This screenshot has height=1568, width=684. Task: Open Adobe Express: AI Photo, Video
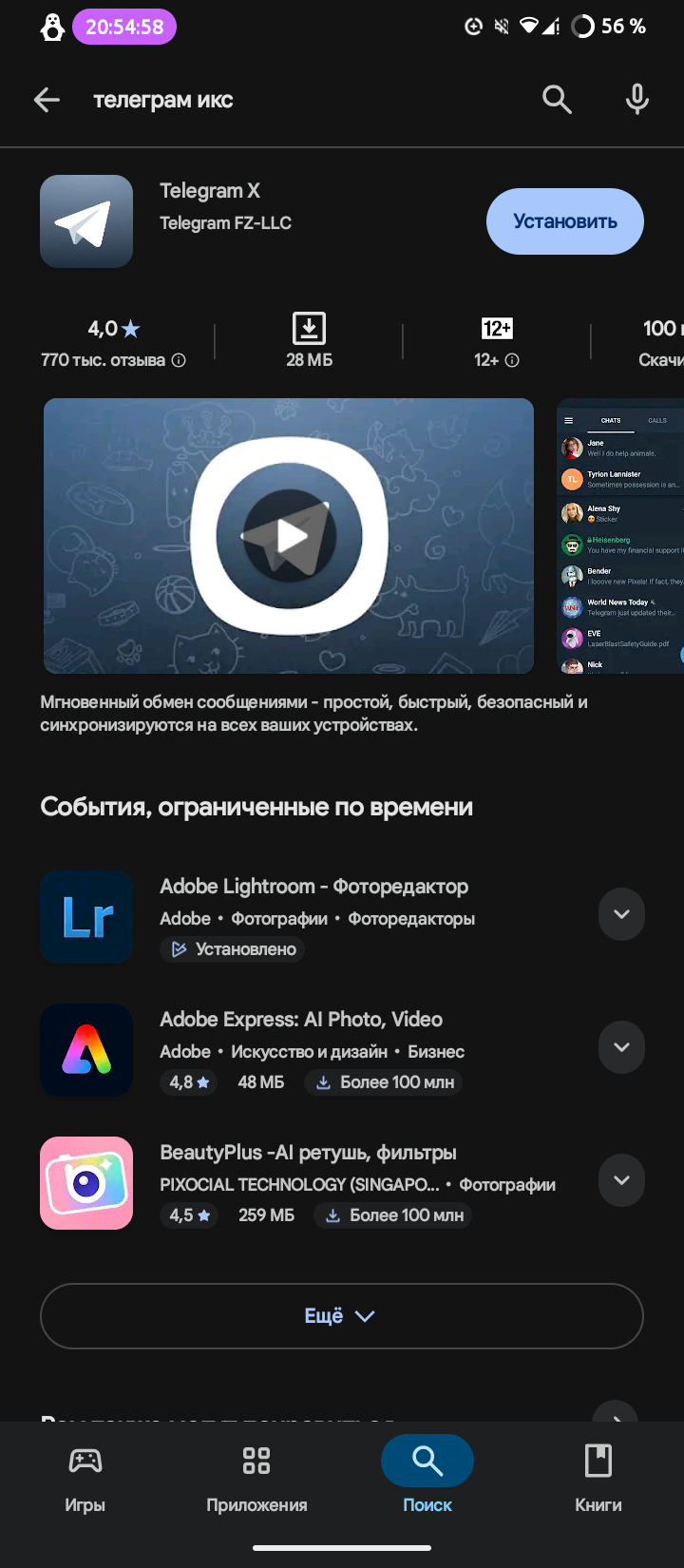coord(300,1021)
